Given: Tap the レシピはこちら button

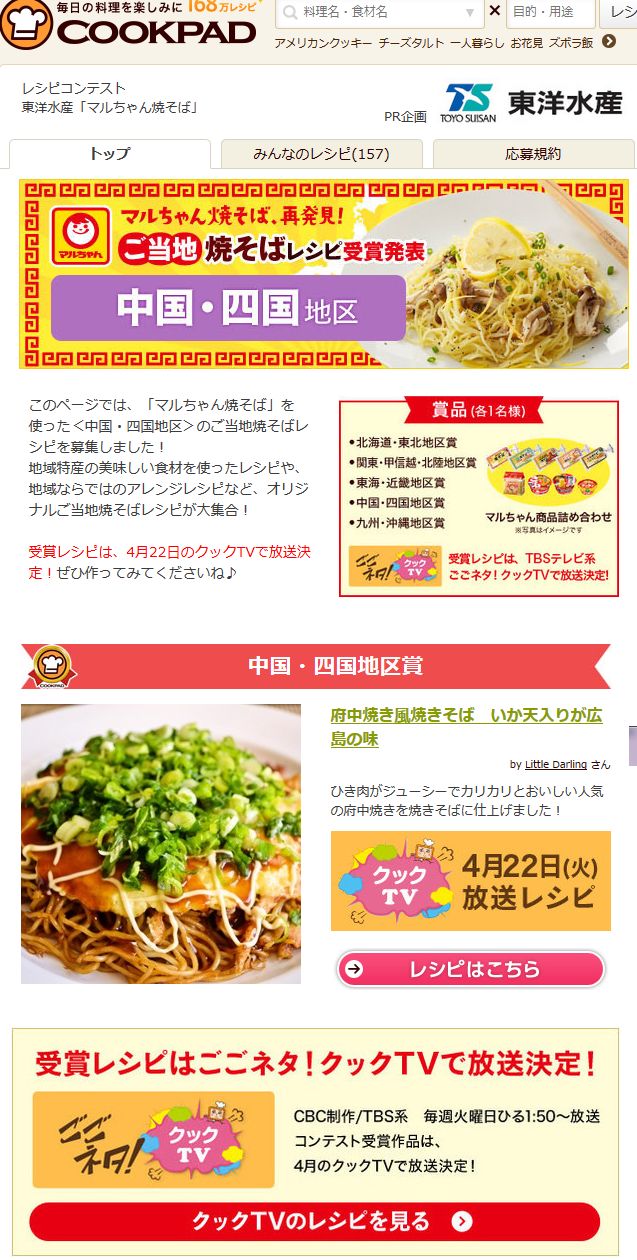Looking at the screenshot, I should [471, 968].
